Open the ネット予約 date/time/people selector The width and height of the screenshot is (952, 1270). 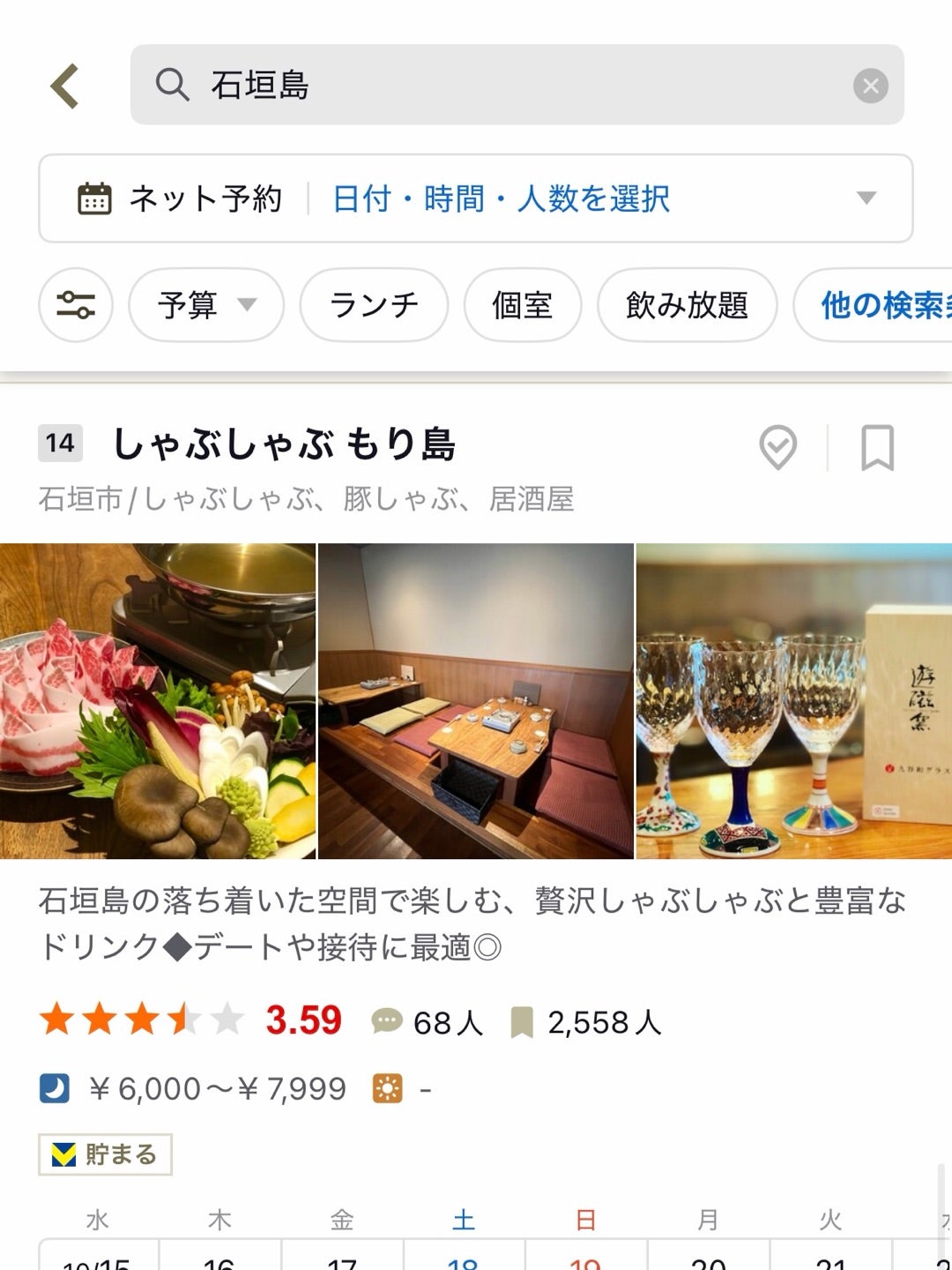476,198
